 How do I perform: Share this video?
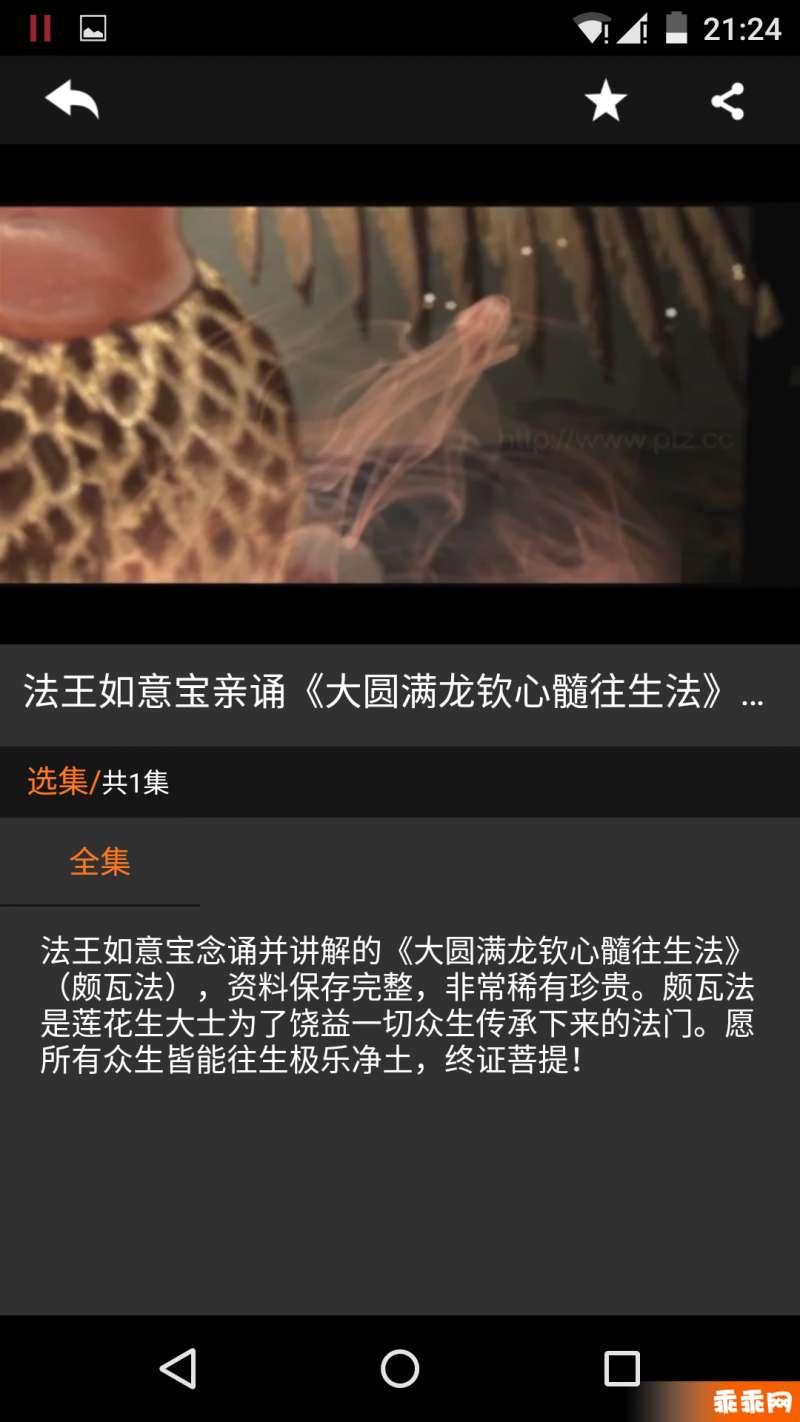tap(727, 101)
